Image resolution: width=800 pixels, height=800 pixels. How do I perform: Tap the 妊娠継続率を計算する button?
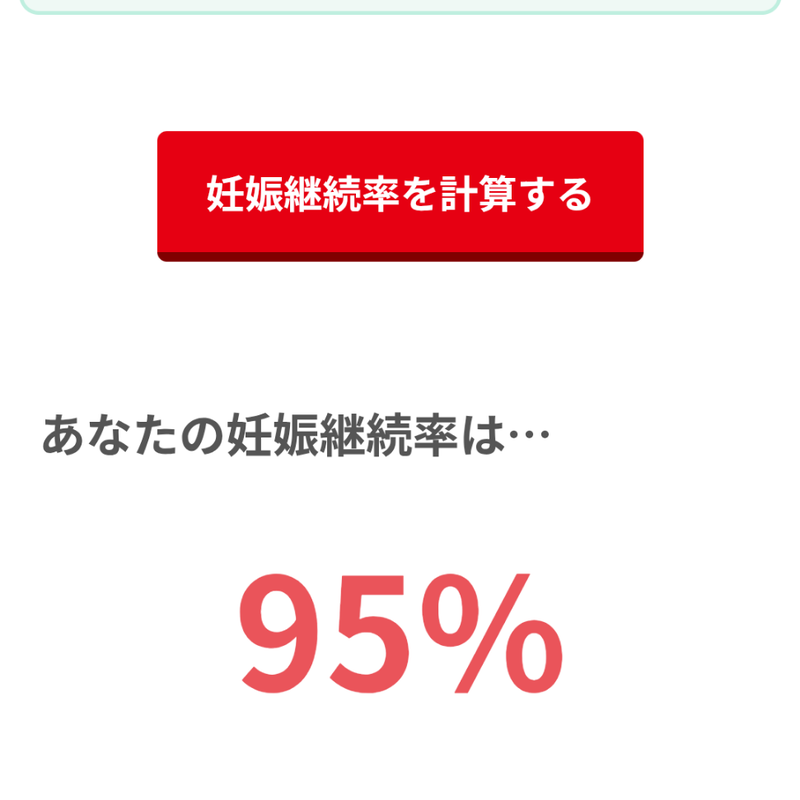pyautogui.click(x=400, y=194)
